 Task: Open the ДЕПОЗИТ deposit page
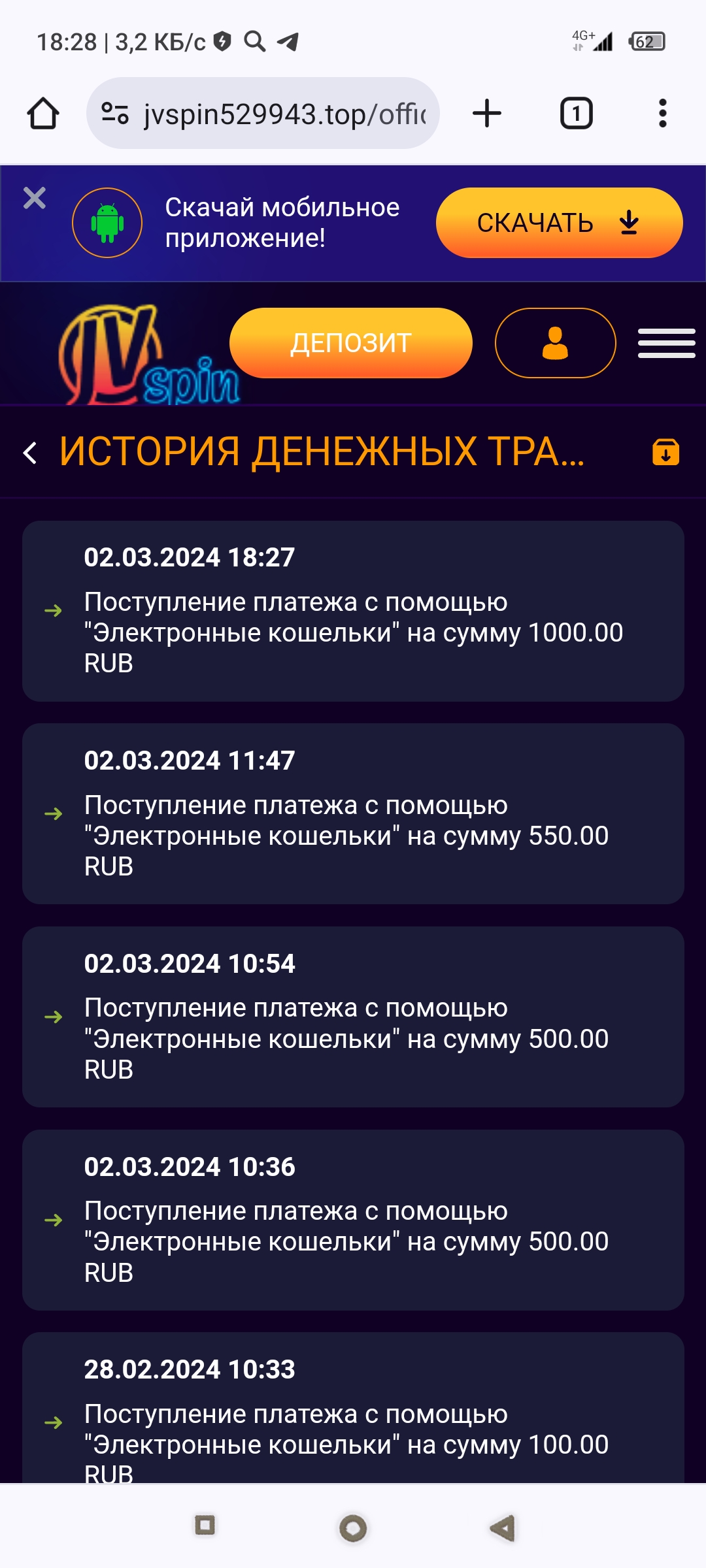(350, 343)
